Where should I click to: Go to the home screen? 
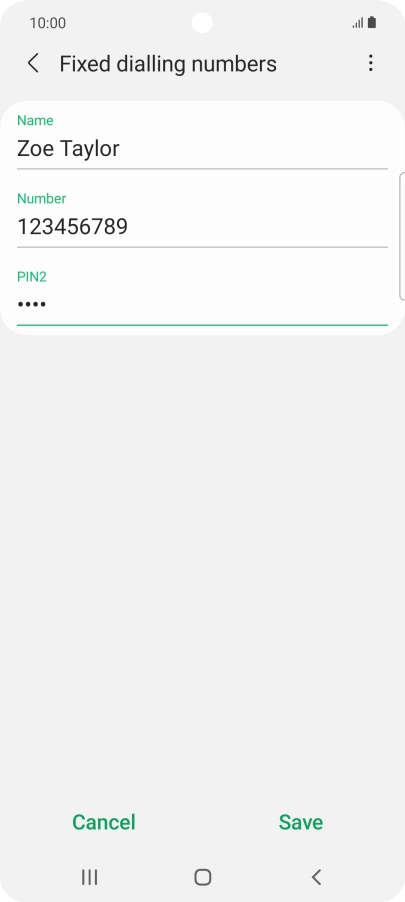coord(202,877)
